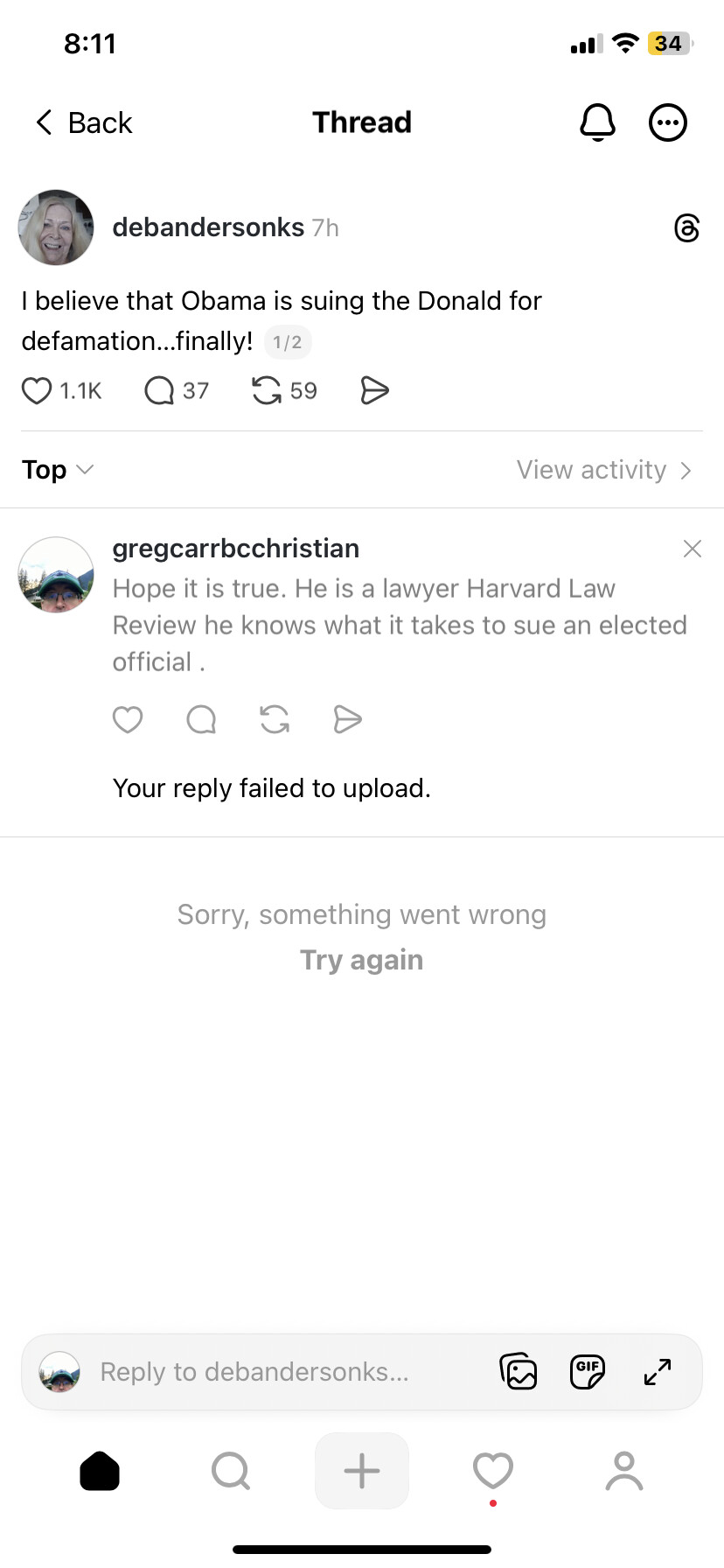Image resolution: width=724 pixels, height=1568 pixels.
Task: Add a GIF to the reply
Action: tap(588, 1371)
